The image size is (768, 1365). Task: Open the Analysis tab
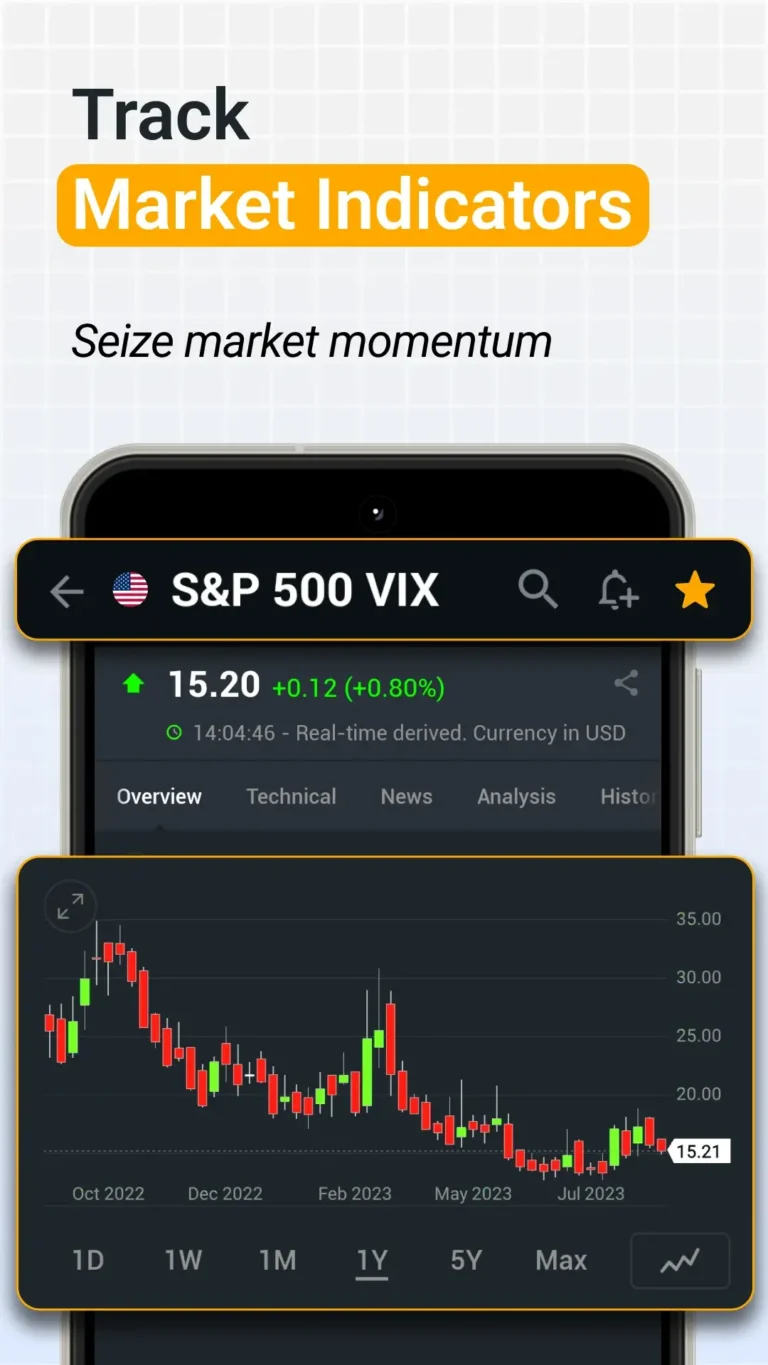pos(516,796)
